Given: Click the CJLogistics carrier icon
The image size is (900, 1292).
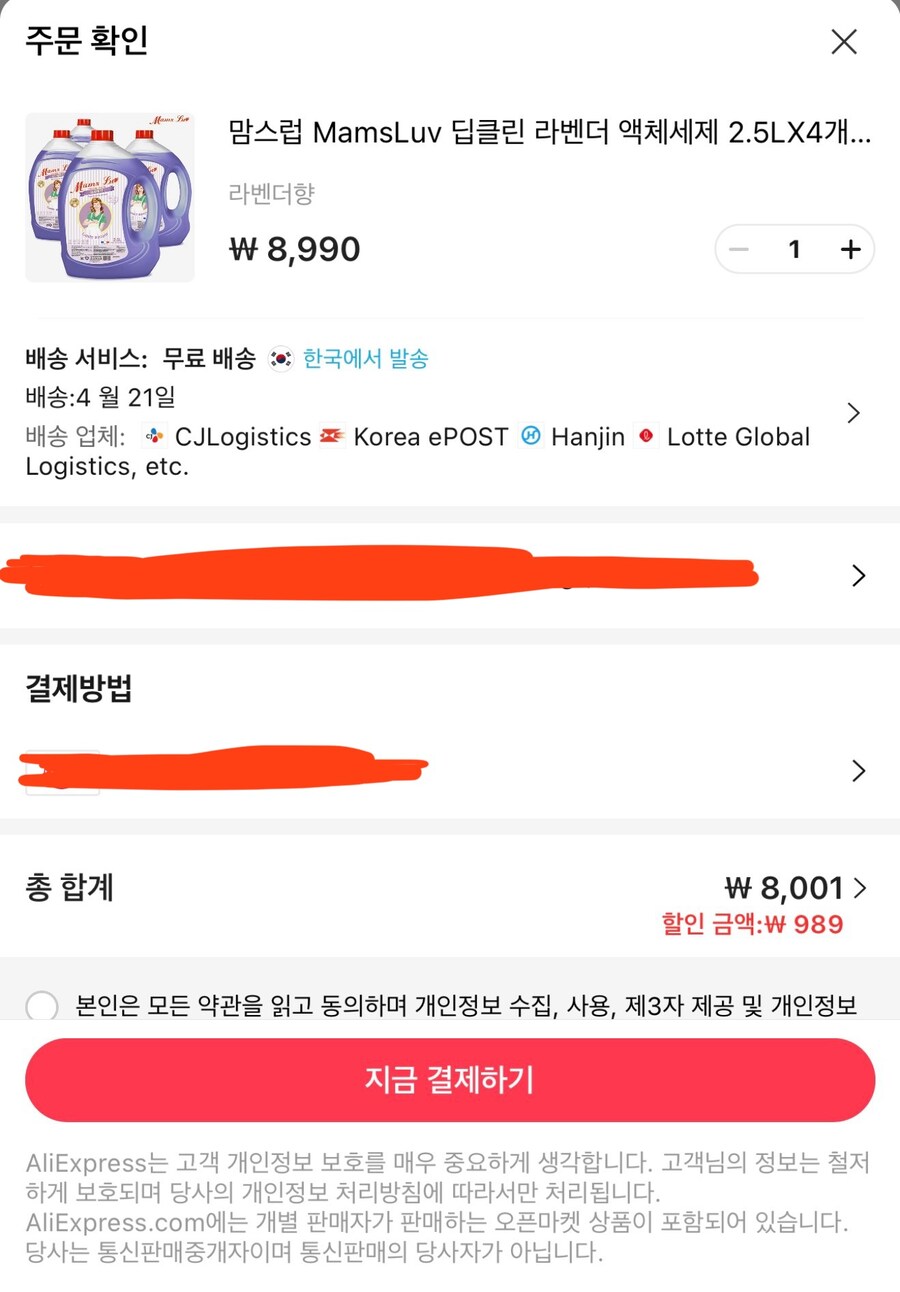Looking at the screenshot, I should coord(155,437).
